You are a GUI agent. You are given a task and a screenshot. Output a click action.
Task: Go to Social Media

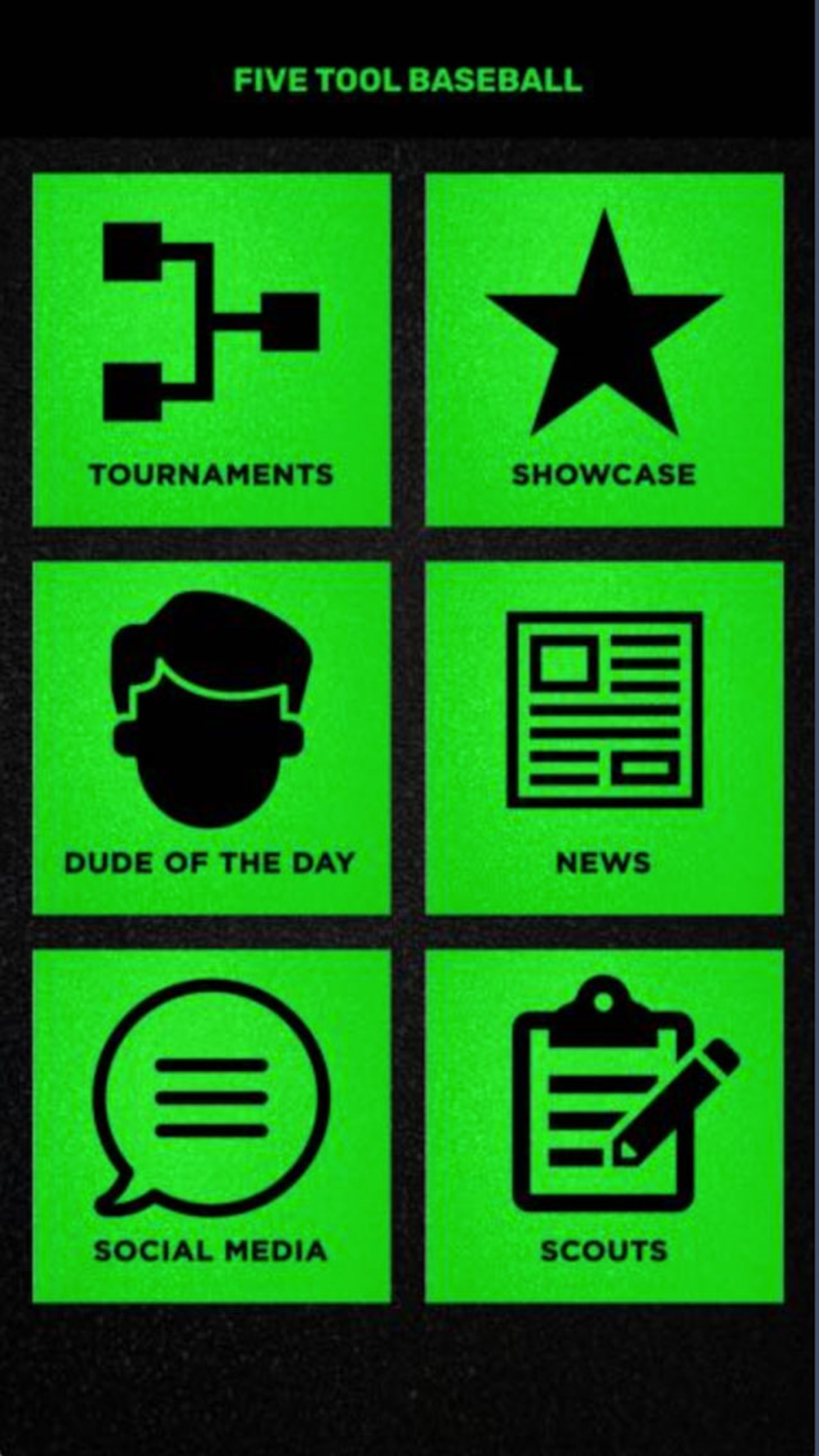211,1126
